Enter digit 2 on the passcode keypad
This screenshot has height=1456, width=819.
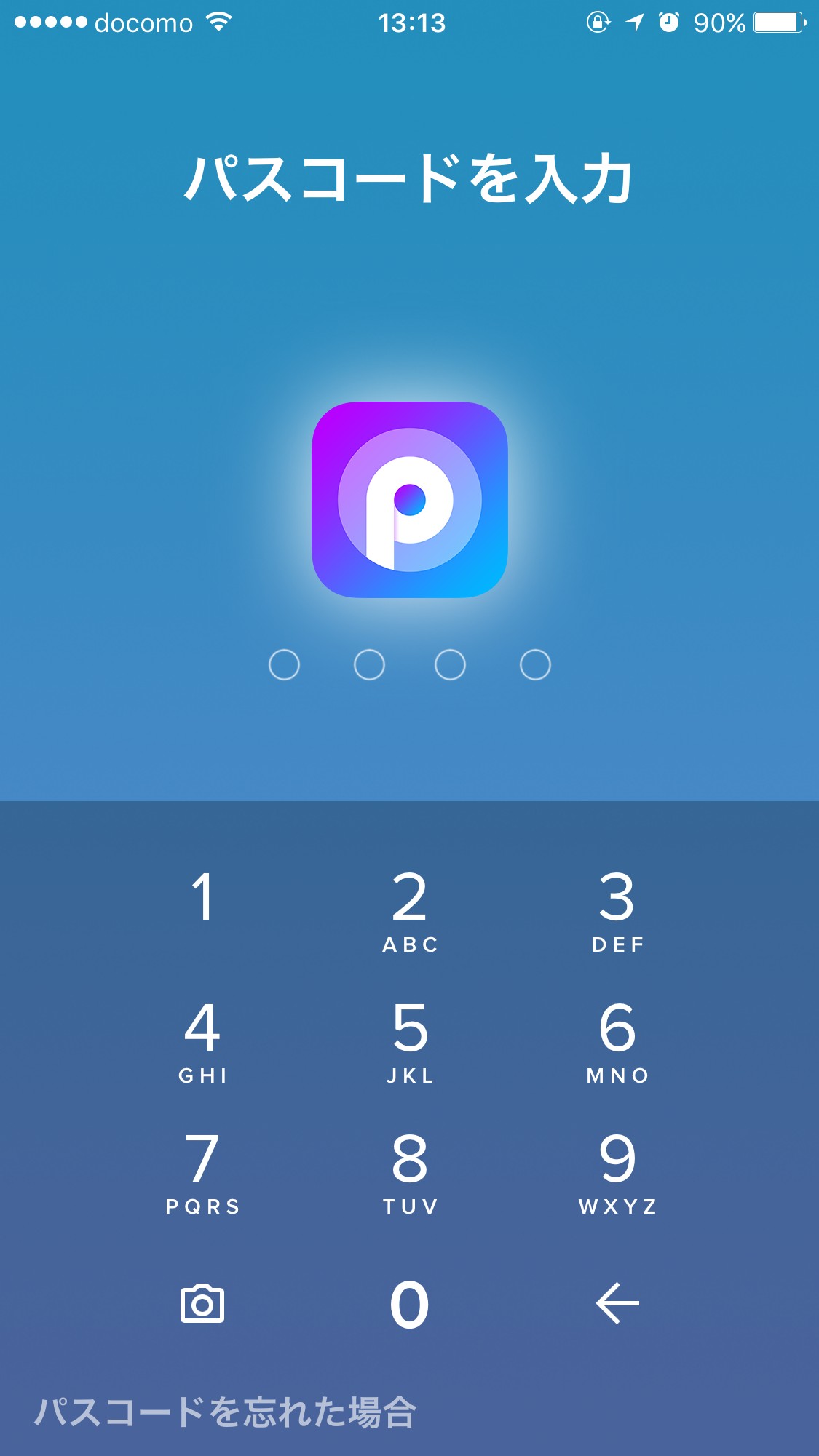410,911
